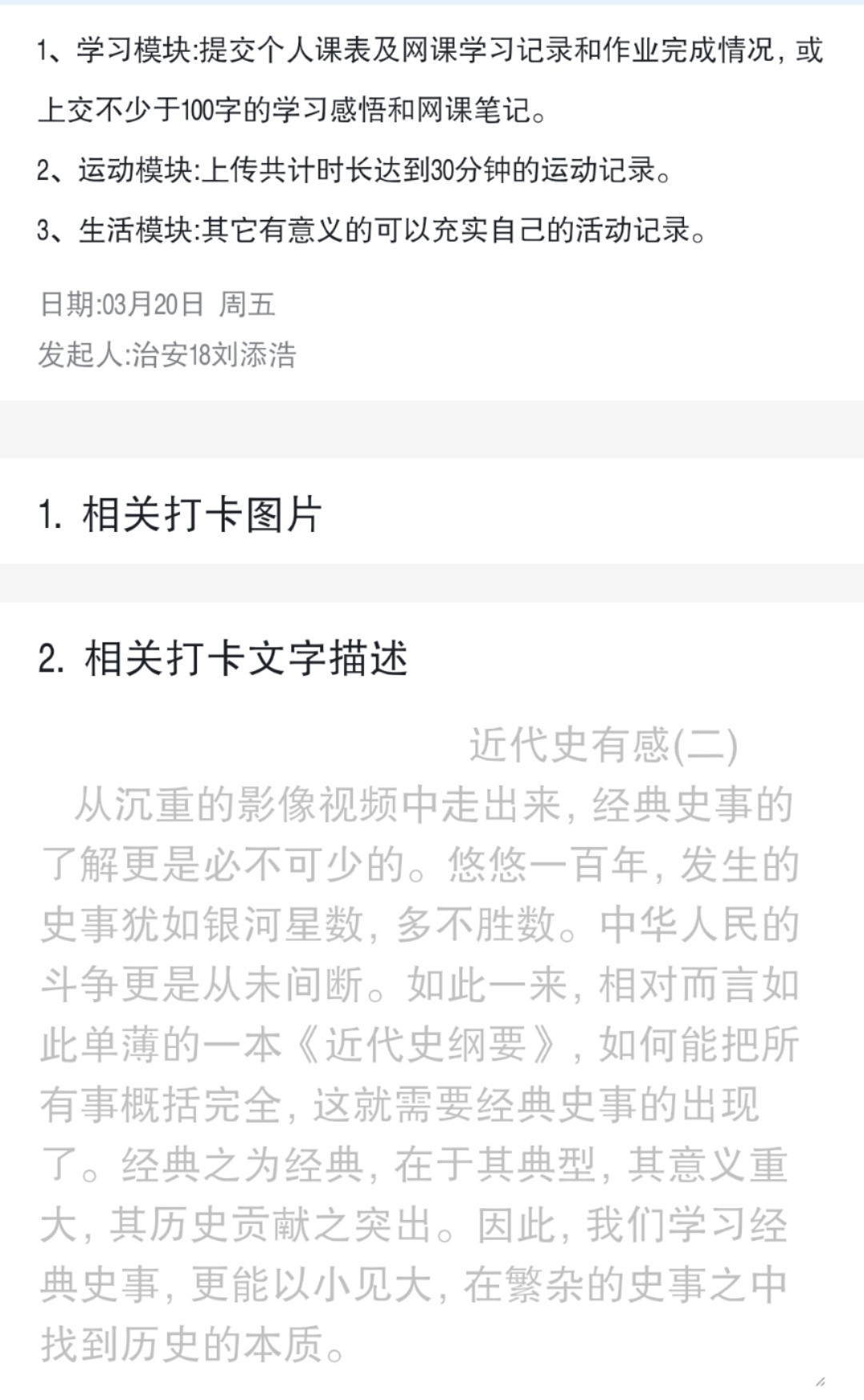Tap the 相关打卡文字描述 text area
Screen dimensions: 864x1400
coord(432,1048)
